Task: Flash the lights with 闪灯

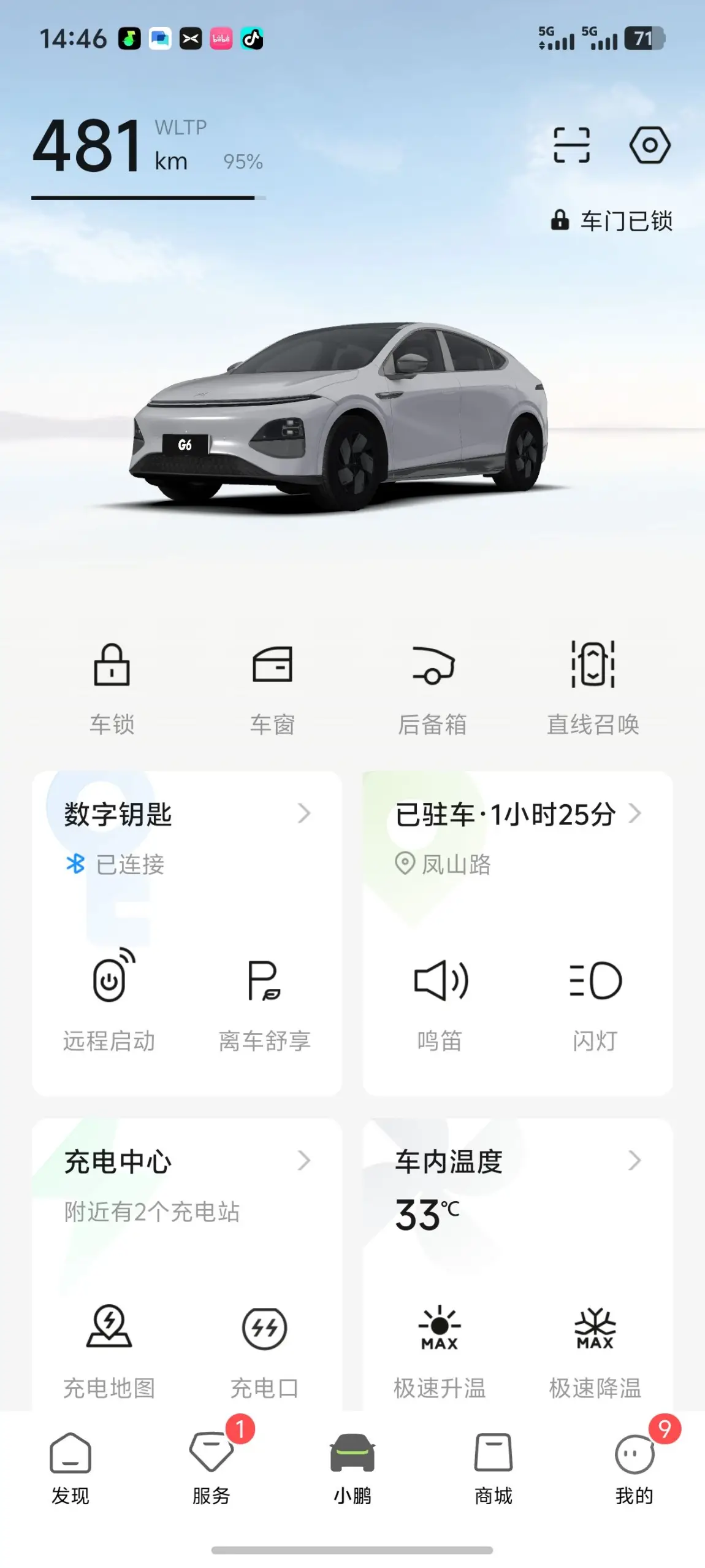Action: coord(595,1000)
